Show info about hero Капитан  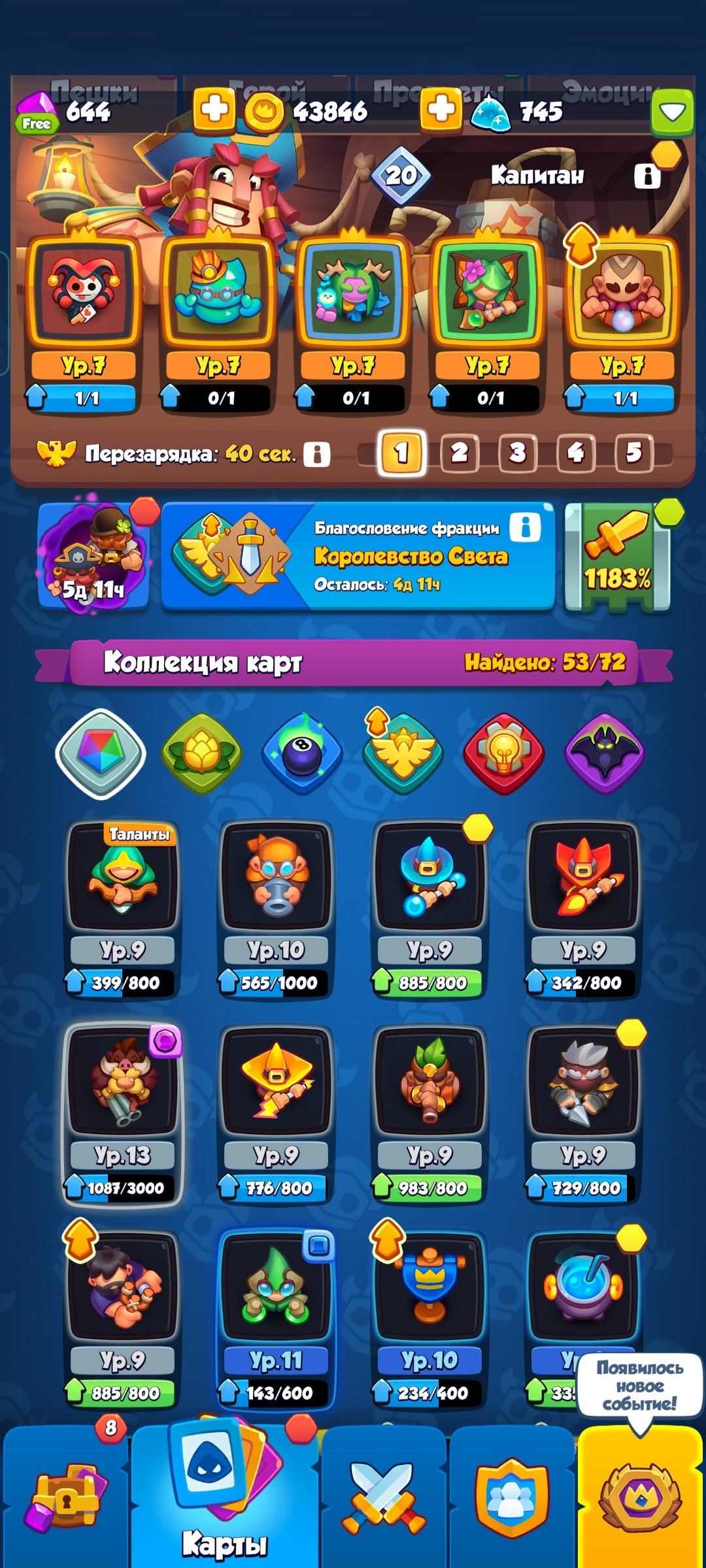[x=647, y=175]
